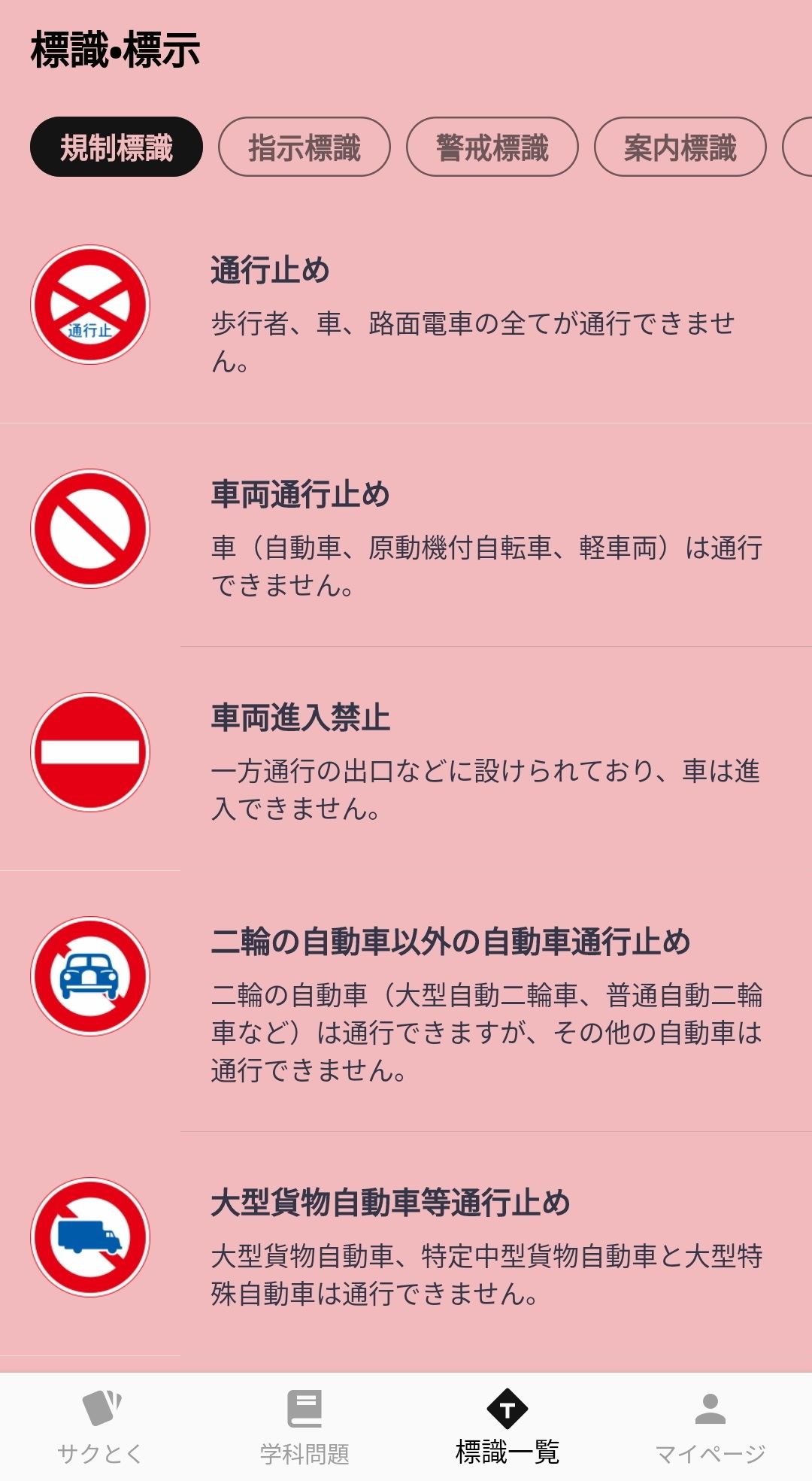Select the 標識一覧 tab
The height and width of the screenshot is (1481, 812).
pyautogui.click(x=507, y=1427)
